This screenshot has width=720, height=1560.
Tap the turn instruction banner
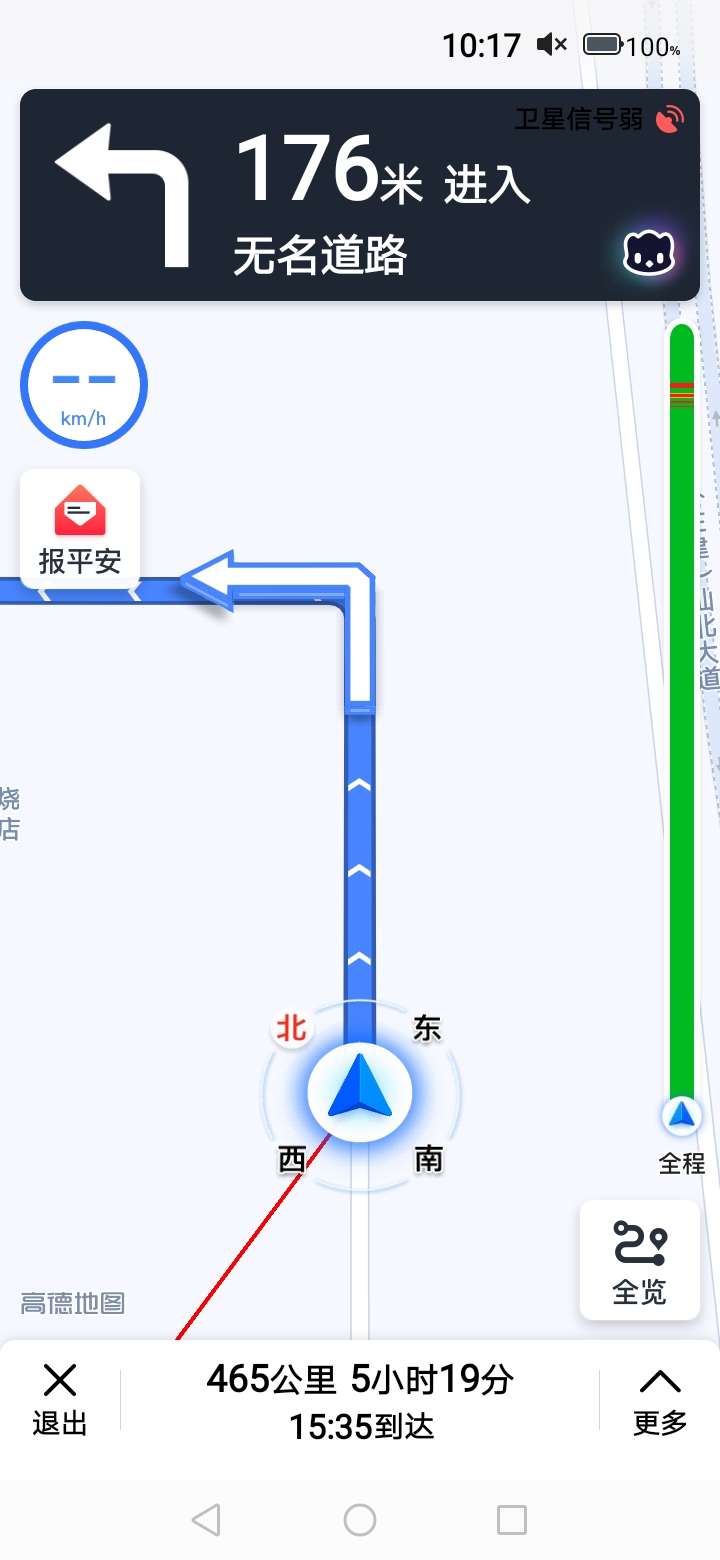click(360, 195)
